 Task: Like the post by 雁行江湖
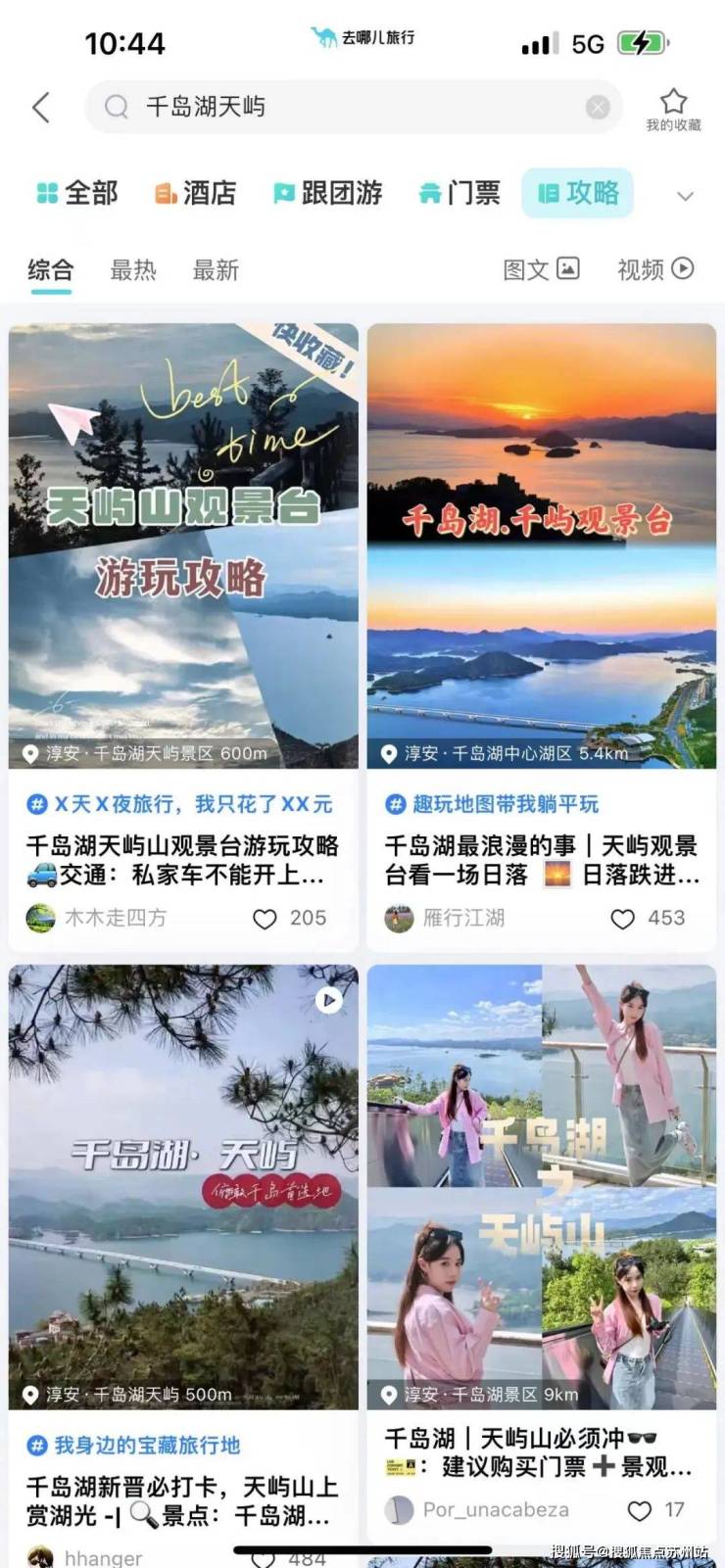pyautogui.click(x=623, y=919)
